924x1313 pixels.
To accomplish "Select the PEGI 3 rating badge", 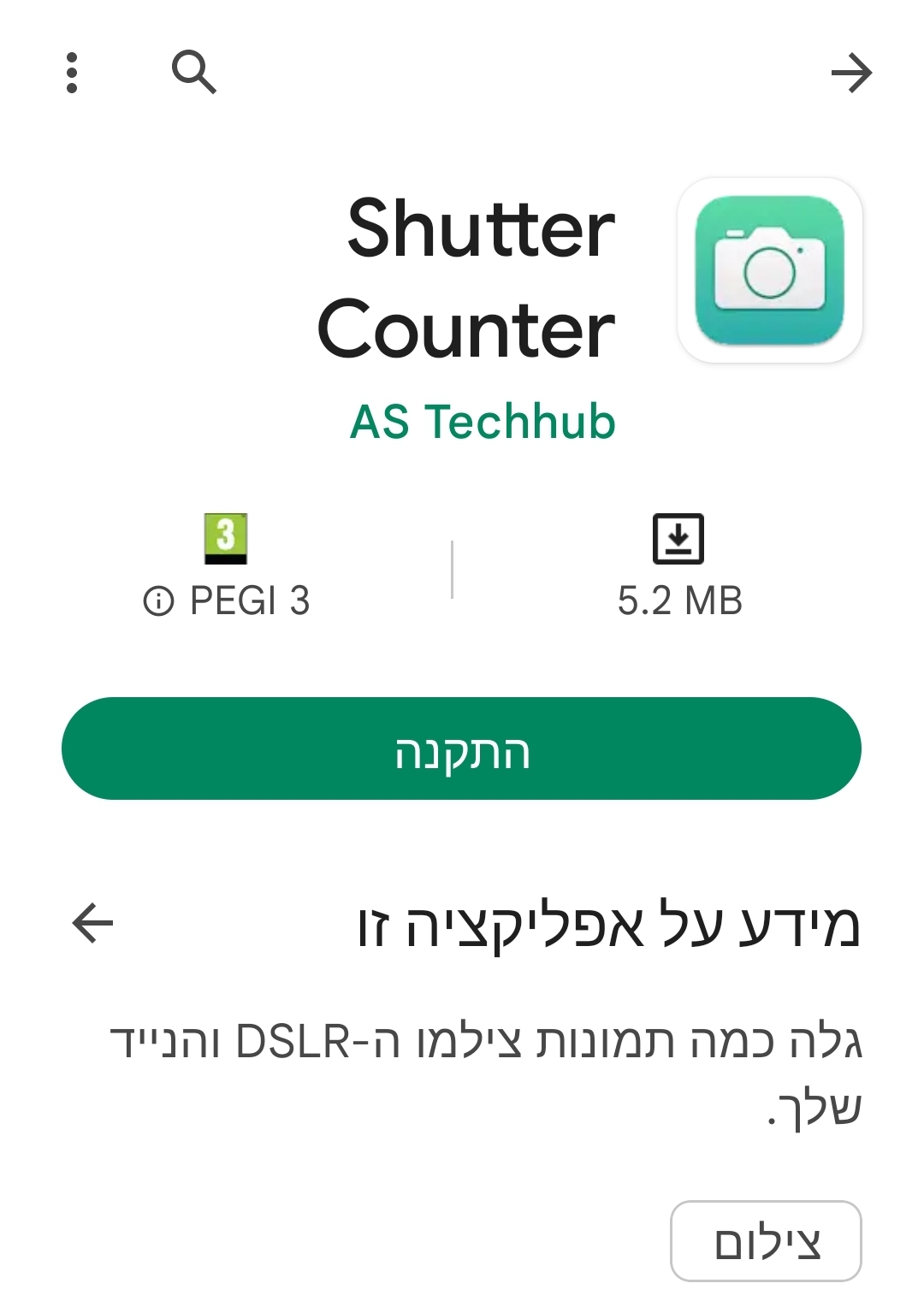I will 226,539.
